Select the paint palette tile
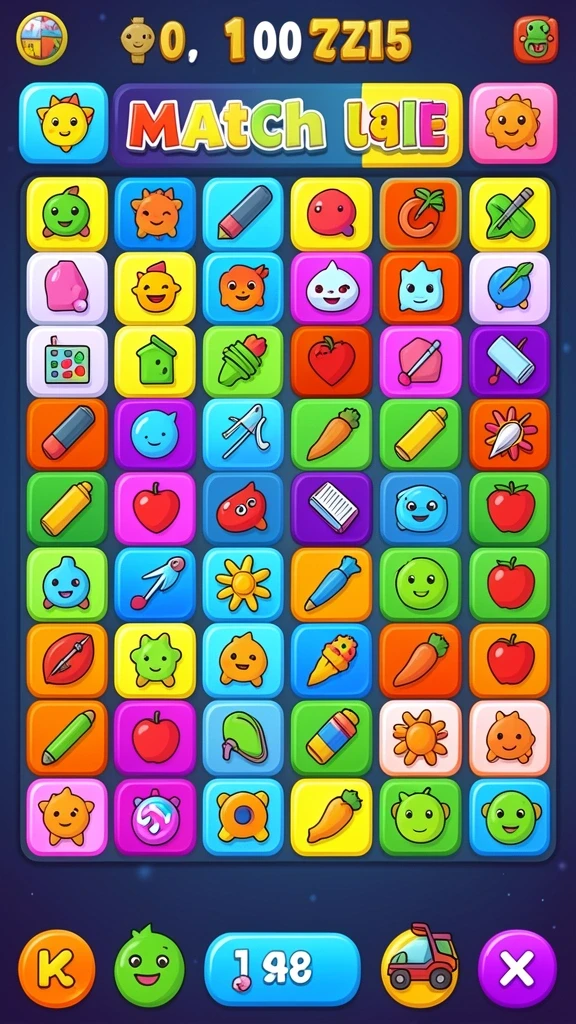This screenshot has height=1024, width=576. (x=67, y=361)
